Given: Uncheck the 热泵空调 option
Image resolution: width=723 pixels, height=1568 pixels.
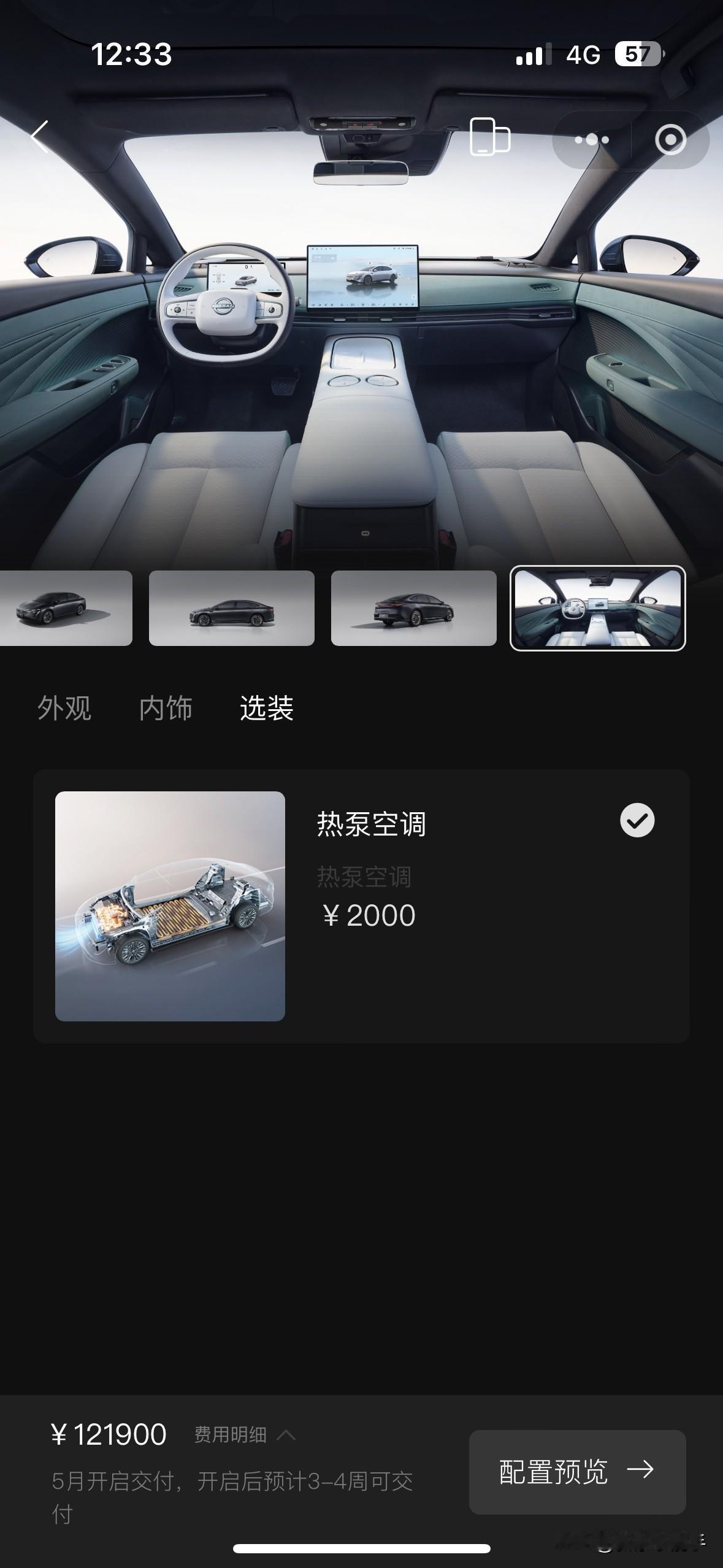Looking at the screenshot, I should click(x=637, y=820).
